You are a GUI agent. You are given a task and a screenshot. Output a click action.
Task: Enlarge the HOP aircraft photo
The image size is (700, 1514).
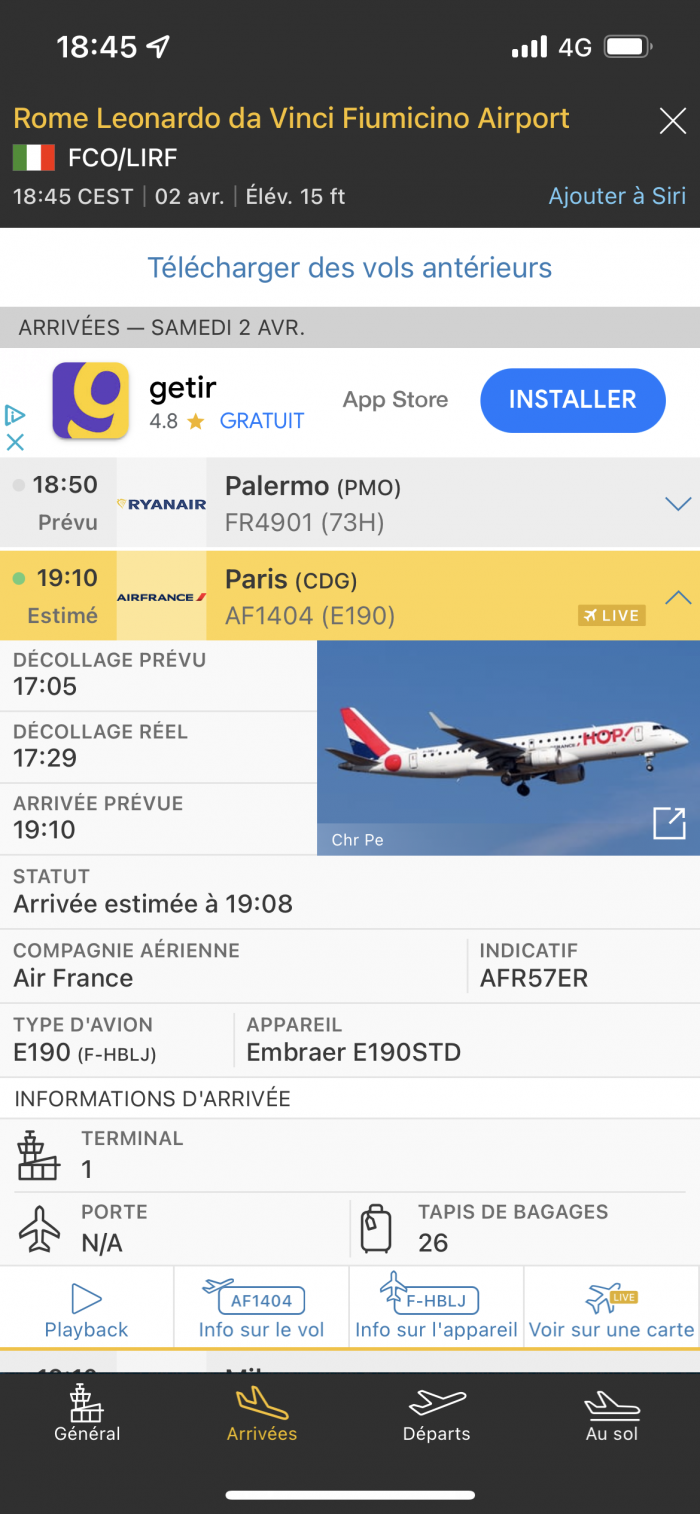pos(668,823)
